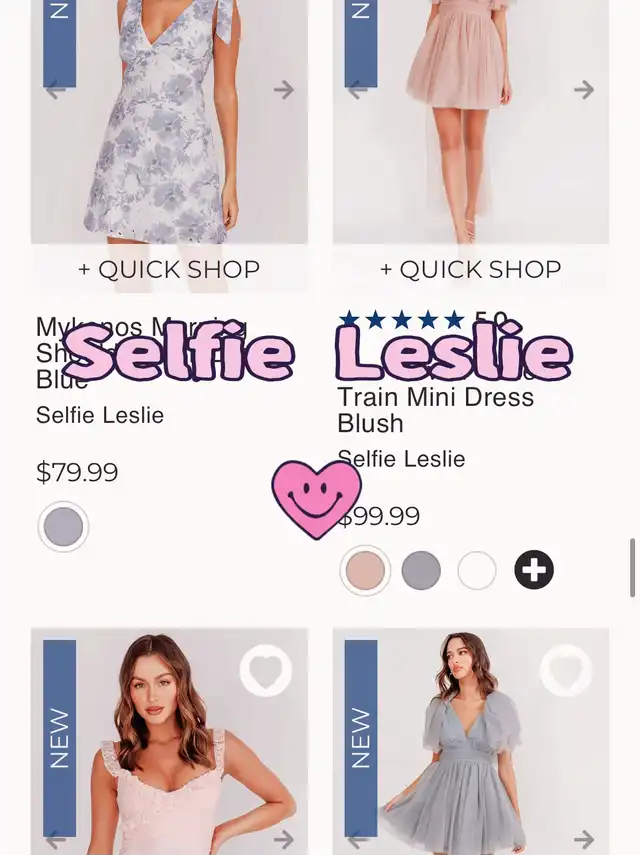The height and width of the screenshot is (855, 640).
Task: Select the blush swatch under the $99.99 dress
Action: 365,570
